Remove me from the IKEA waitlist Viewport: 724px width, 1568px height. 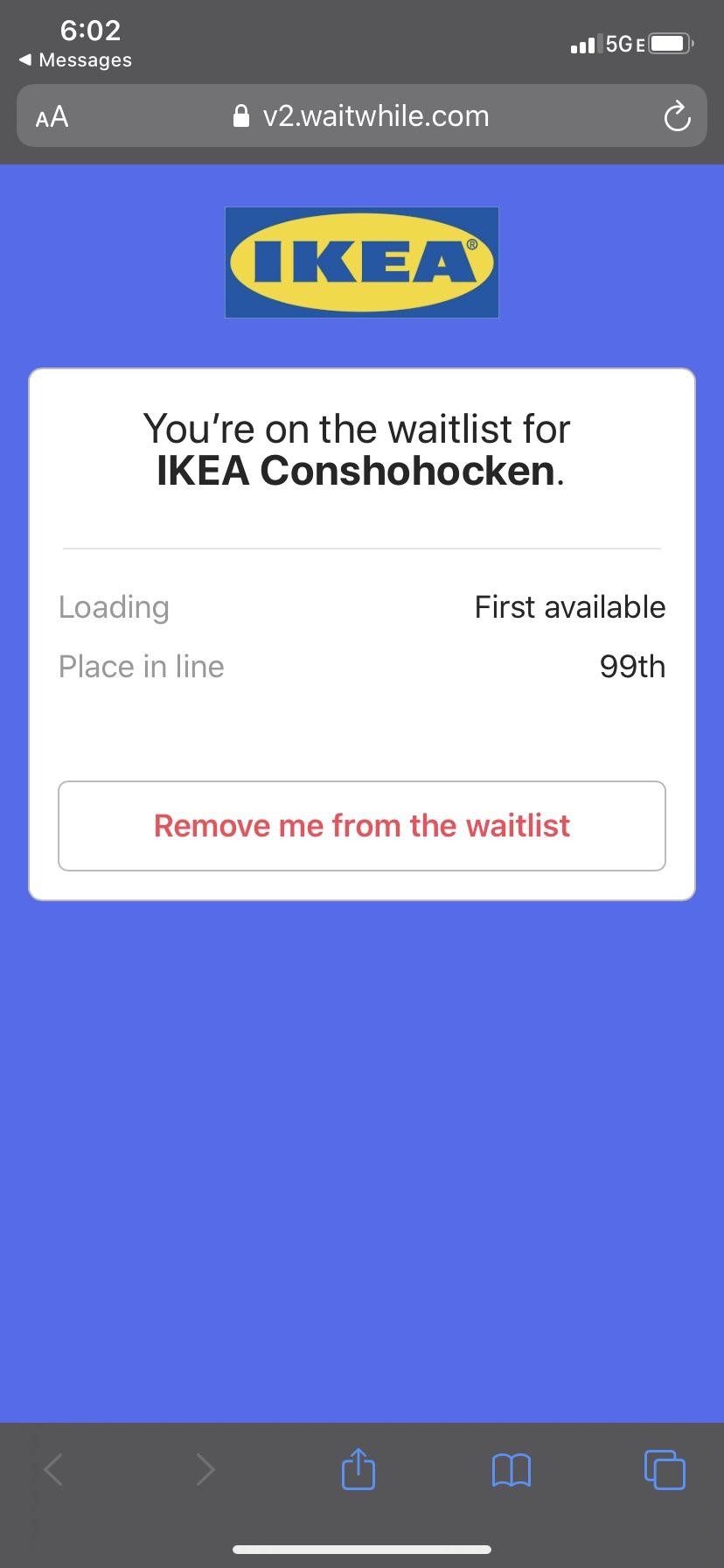(362, 826)
